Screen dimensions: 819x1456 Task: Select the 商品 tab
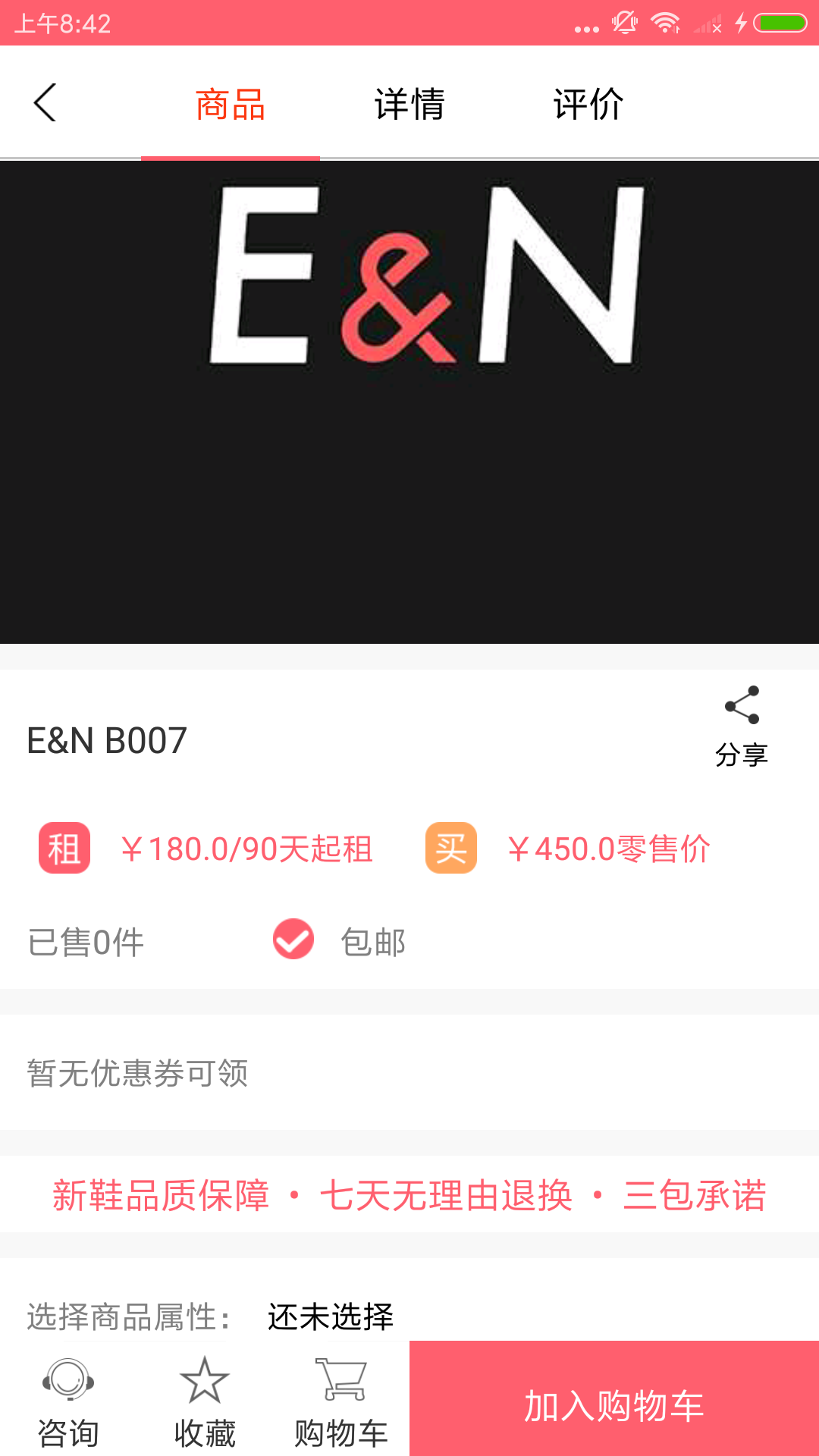coord(231,104)
